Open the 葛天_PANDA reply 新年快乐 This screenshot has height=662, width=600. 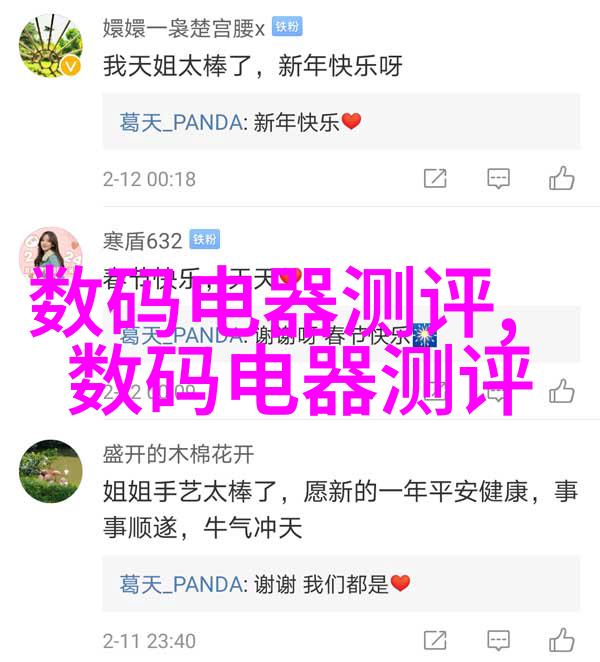(240, 122)
